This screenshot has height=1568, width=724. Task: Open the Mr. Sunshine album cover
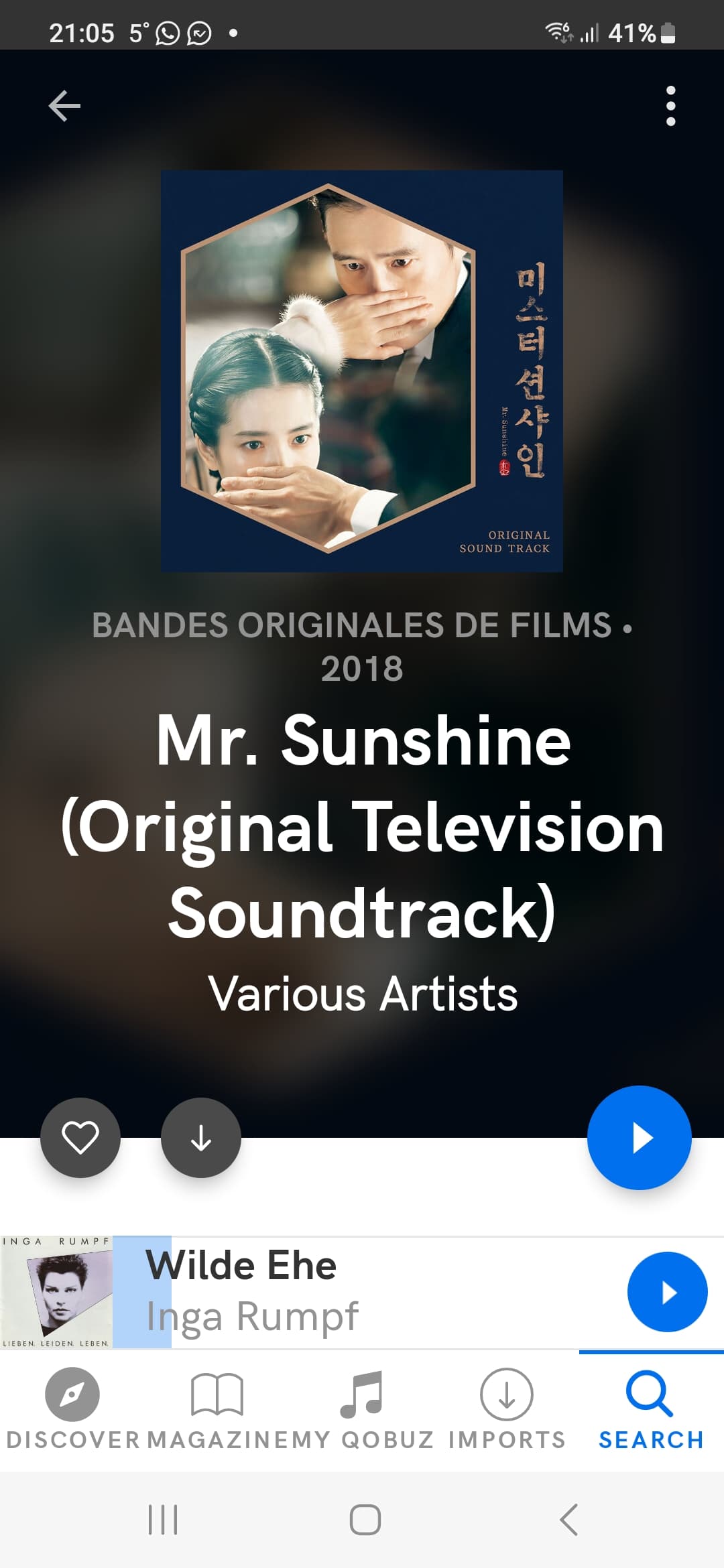click(x=362, y=371)
